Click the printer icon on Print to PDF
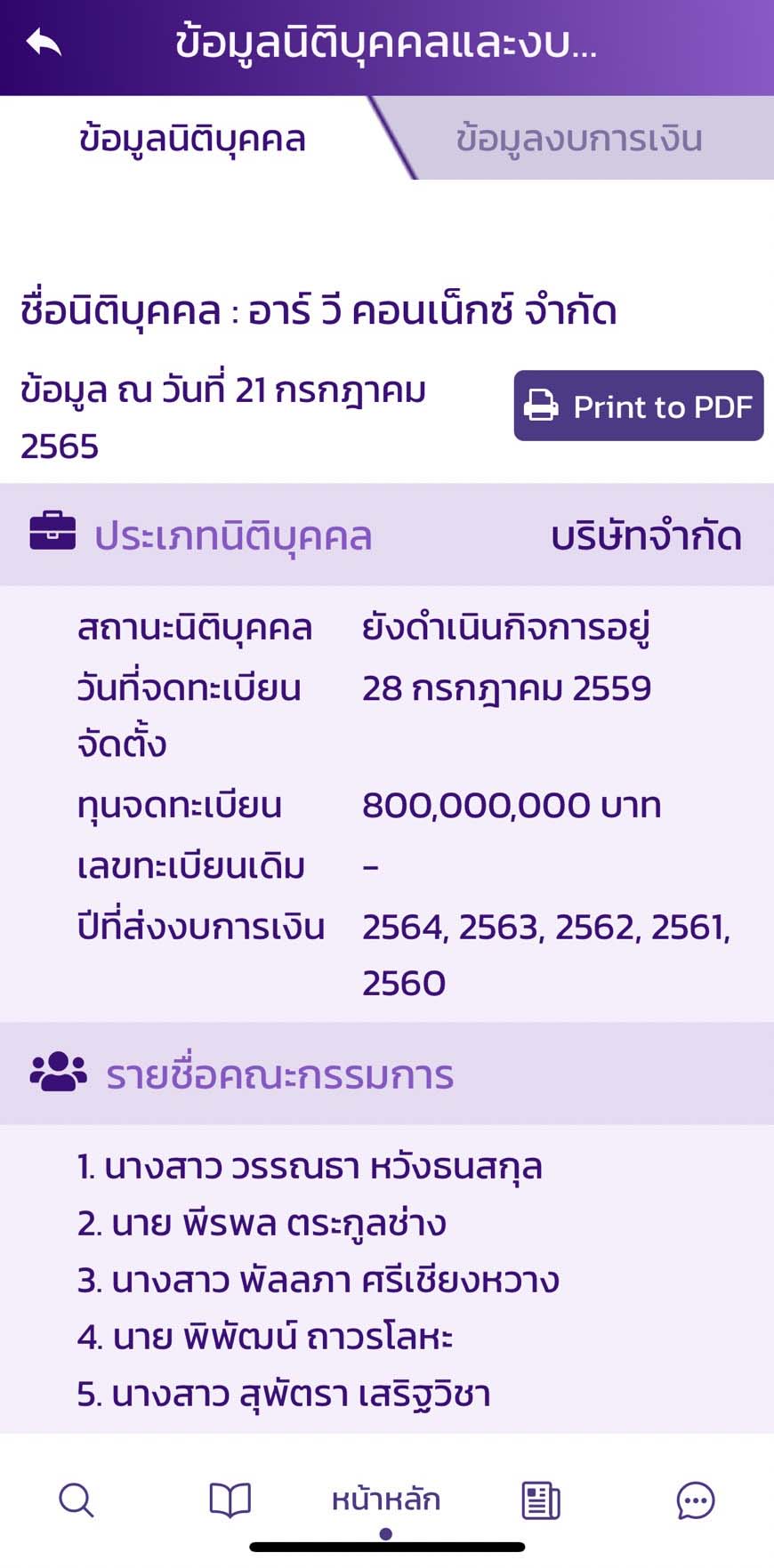The image size is (774, 1568). point(543,406)
